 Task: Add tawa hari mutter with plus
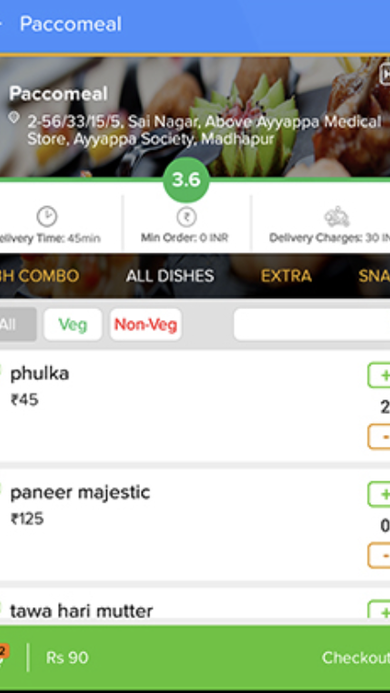379,610
